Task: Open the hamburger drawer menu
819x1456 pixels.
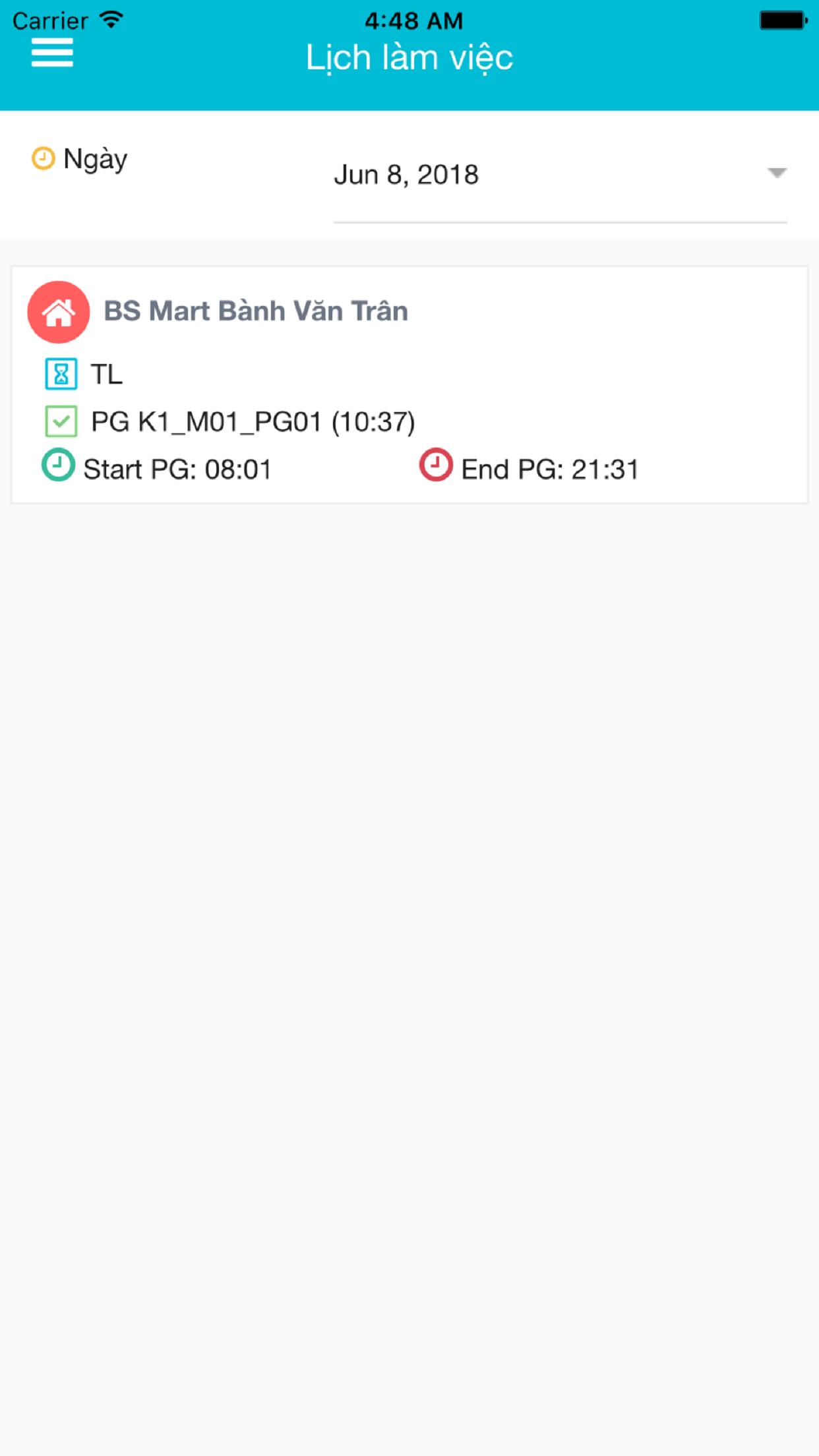Action: pos(52,53)
